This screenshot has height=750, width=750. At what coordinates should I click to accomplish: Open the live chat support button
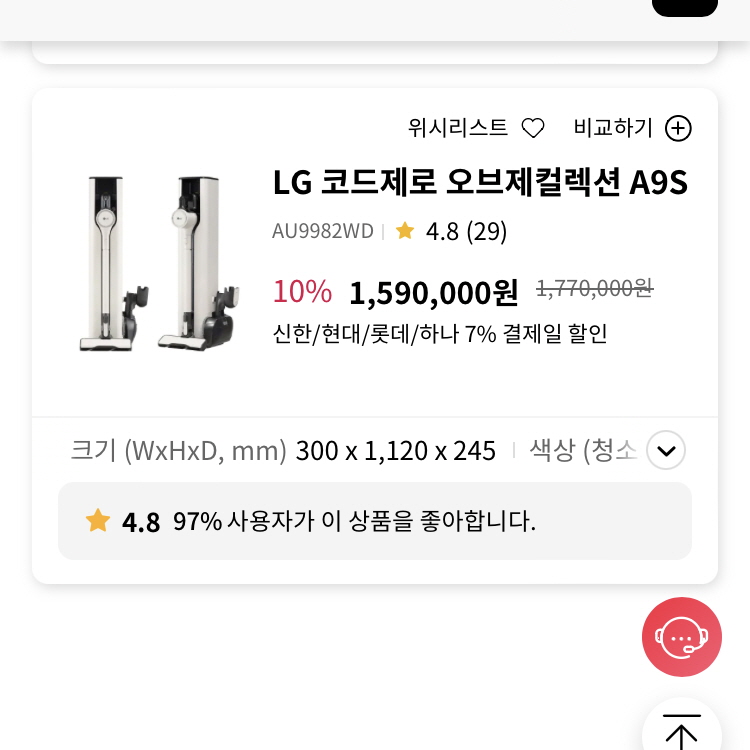(681, 637)
